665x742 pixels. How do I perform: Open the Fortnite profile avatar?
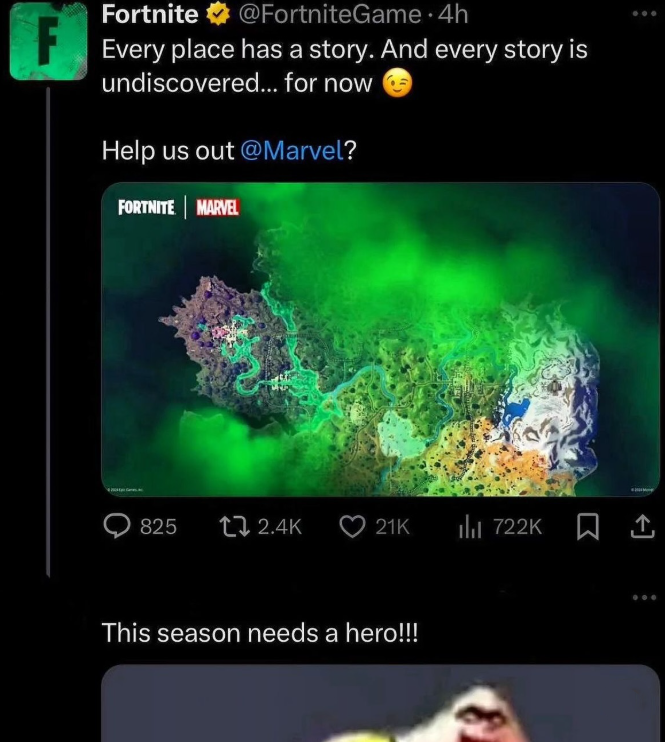coord(43,42)
